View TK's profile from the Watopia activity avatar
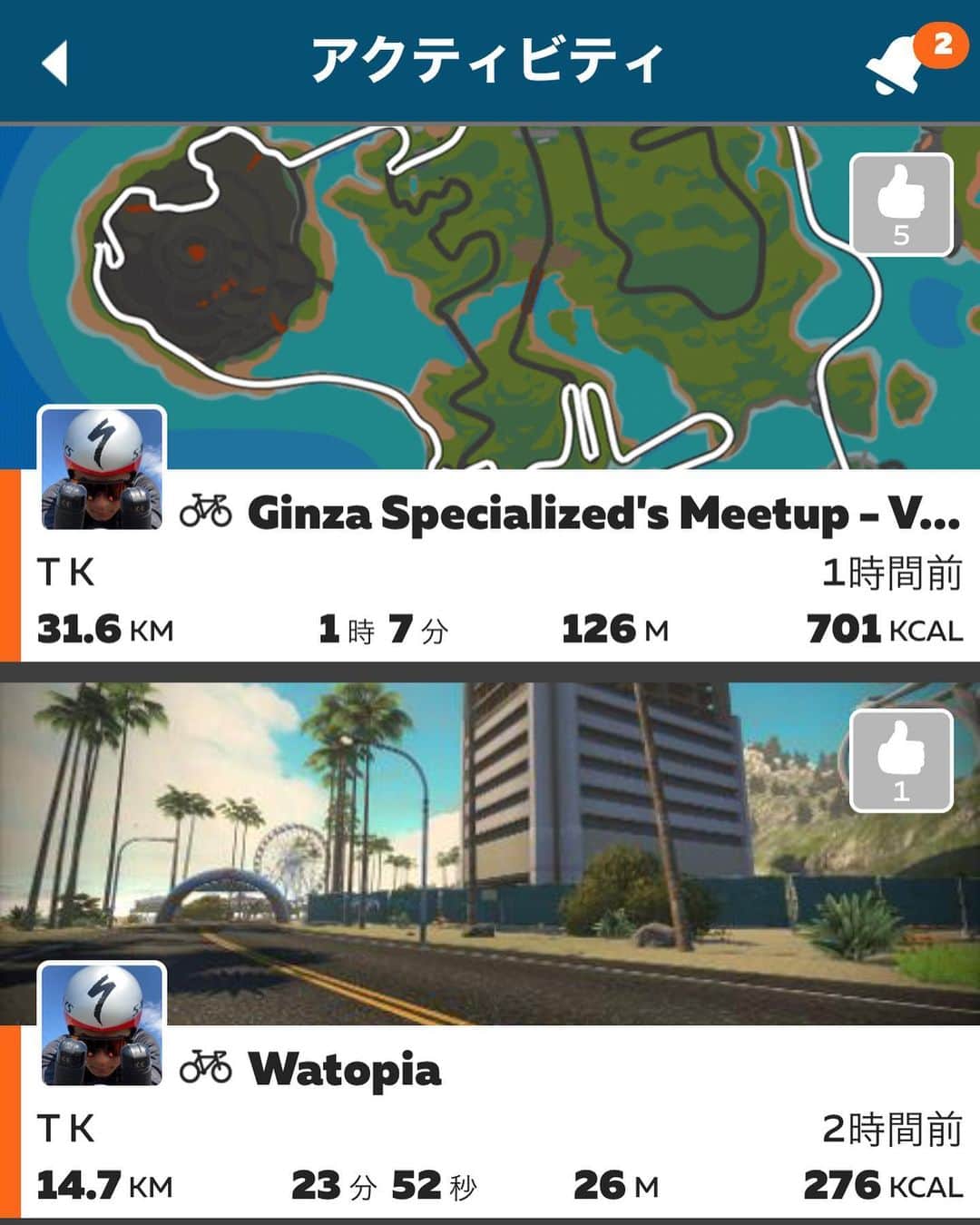The image size is (980, 1225). coord(102,1024)
